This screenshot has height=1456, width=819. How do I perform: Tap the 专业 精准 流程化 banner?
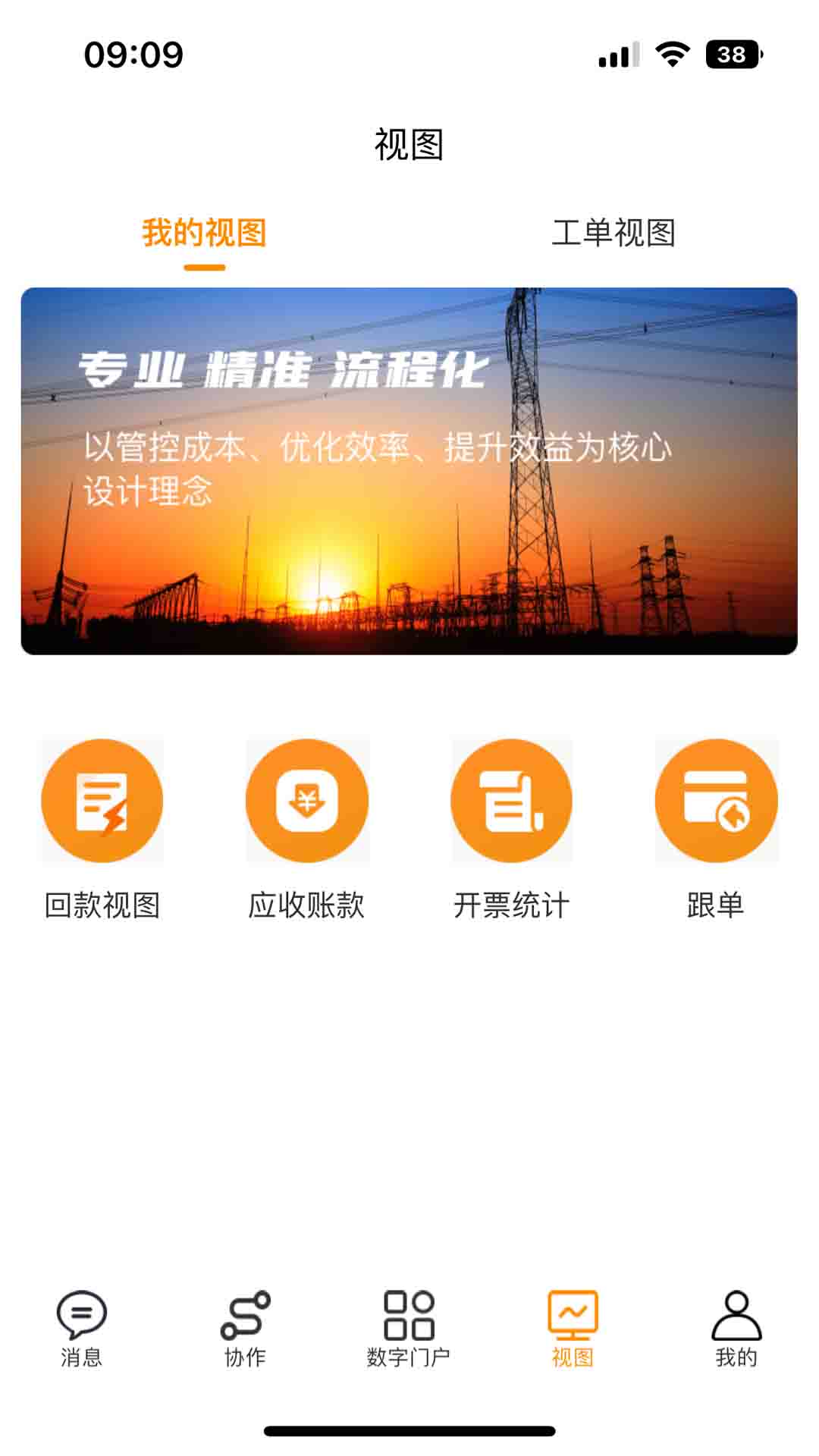point(409,471)
